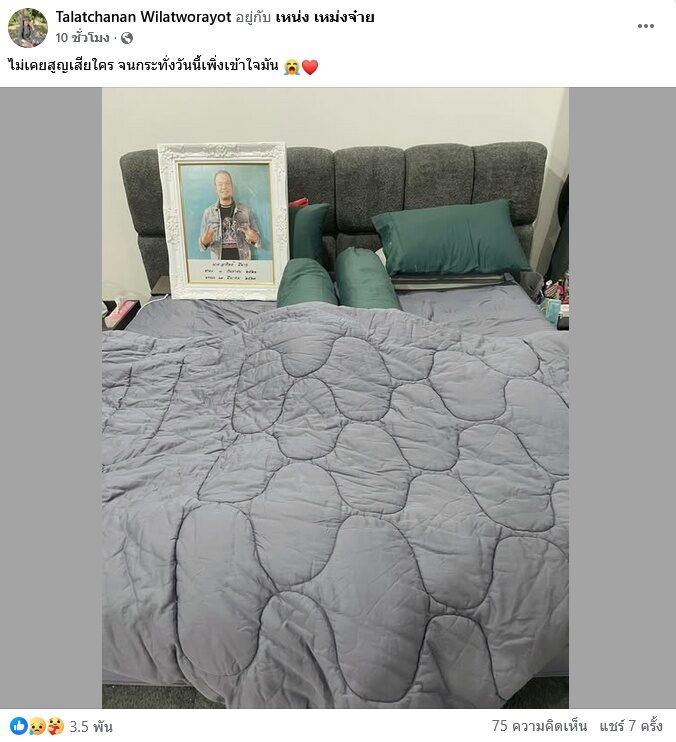The width and height of the screenshot is (676, 742).
Task: Open the post's three-dot options menu
Action: pos(645,26)
